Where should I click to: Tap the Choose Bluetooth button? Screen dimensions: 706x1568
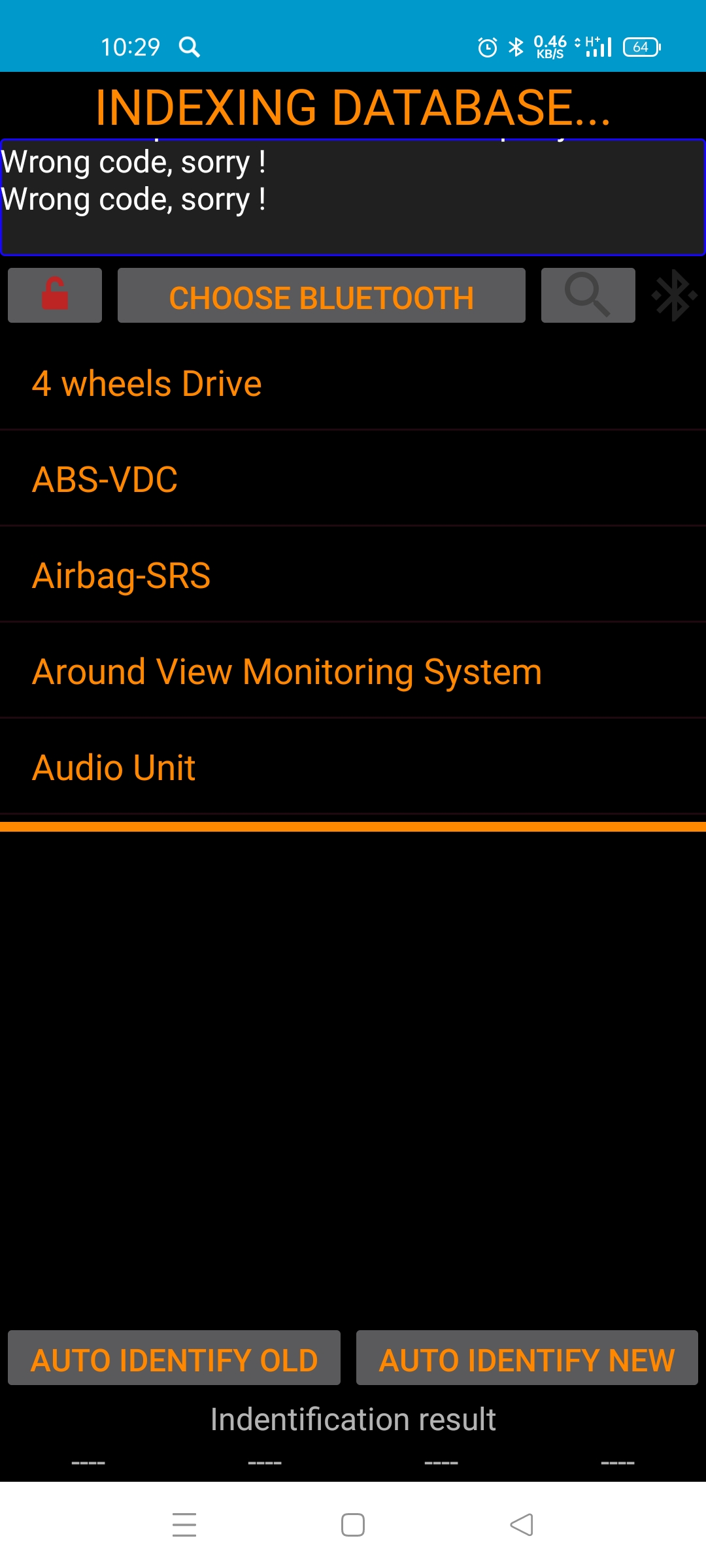(322, 295)
